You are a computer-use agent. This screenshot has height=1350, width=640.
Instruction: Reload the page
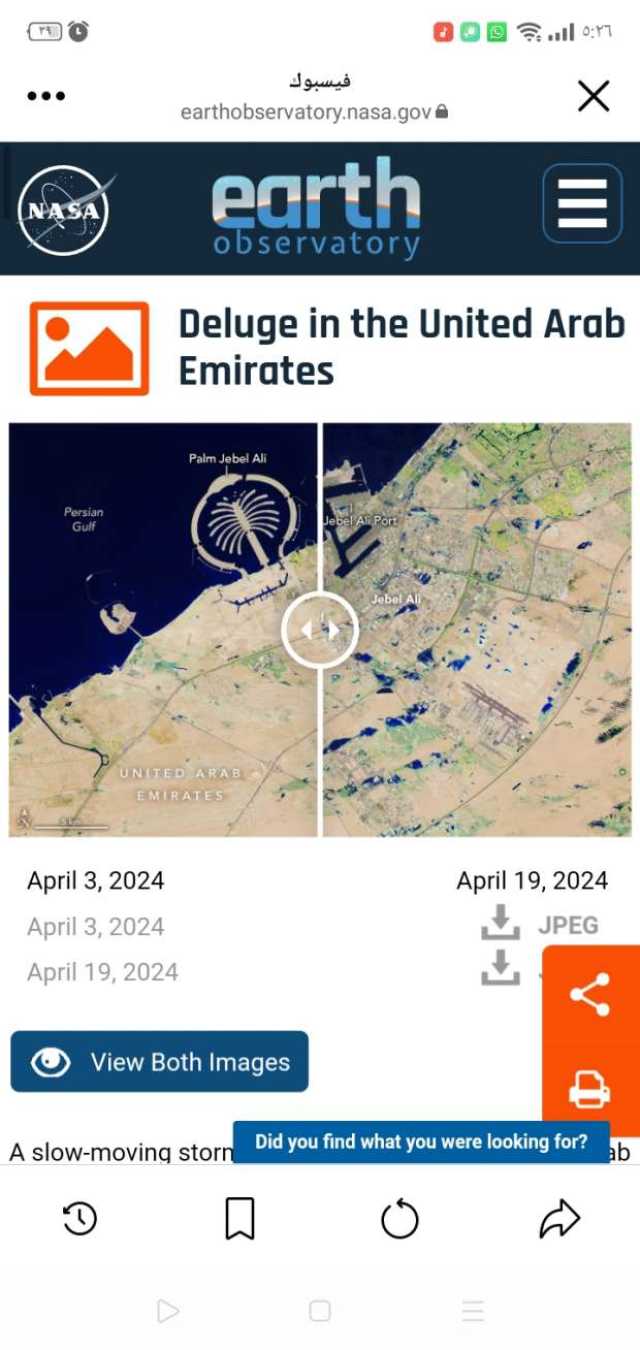(399, 1219)
